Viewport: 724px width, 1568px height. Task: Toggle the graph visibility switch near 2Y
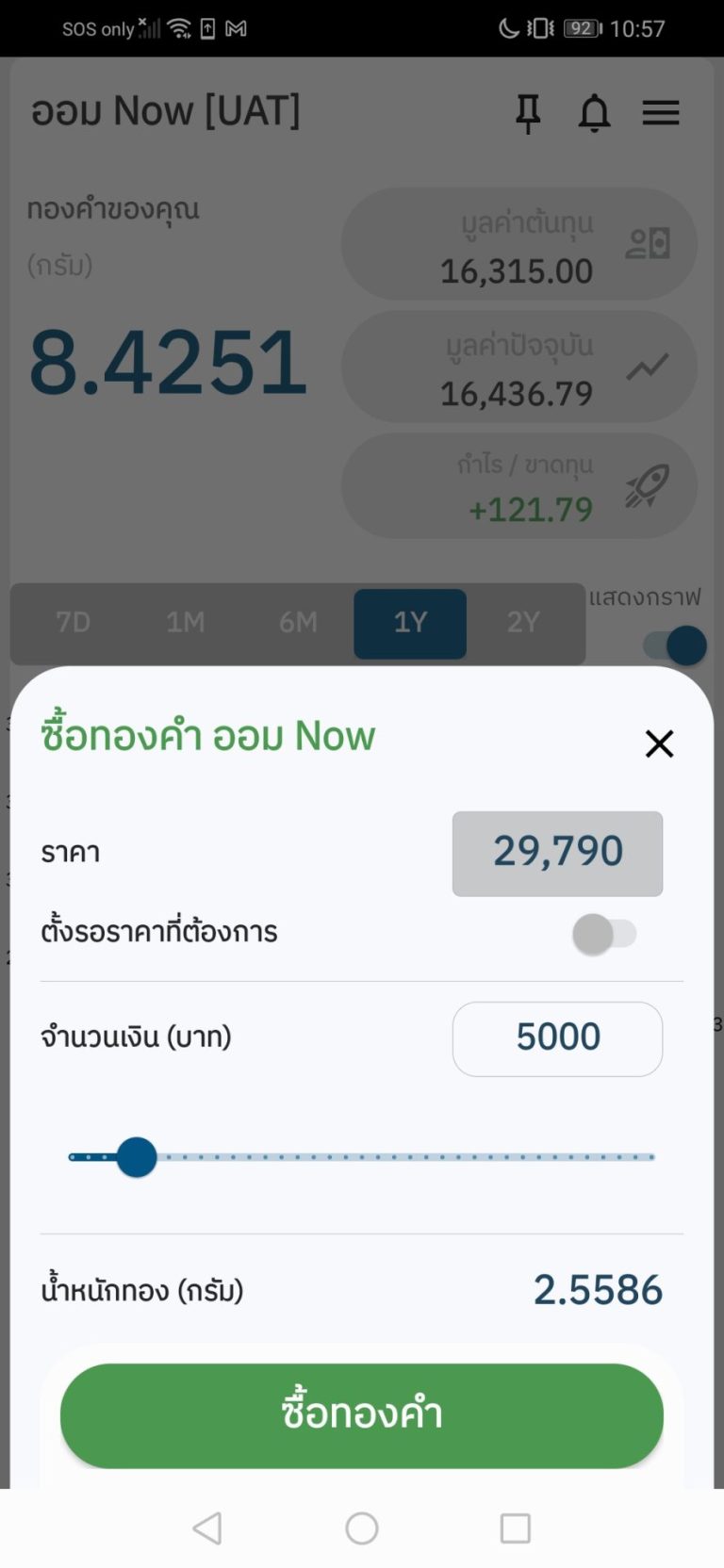coord(672,645)
